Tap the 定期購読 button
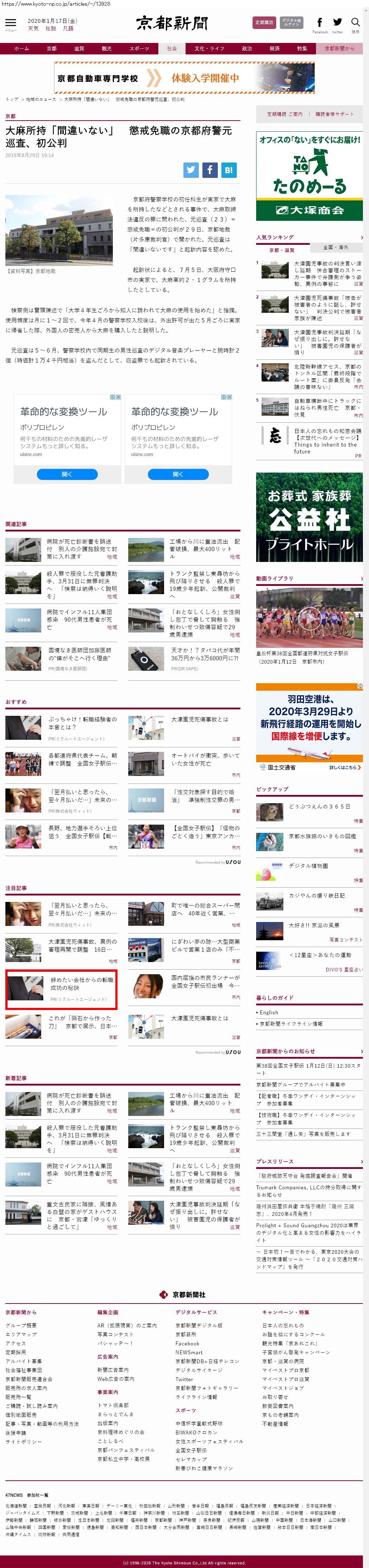This screenshot has height=1568, width=369. tap(264, 23)
